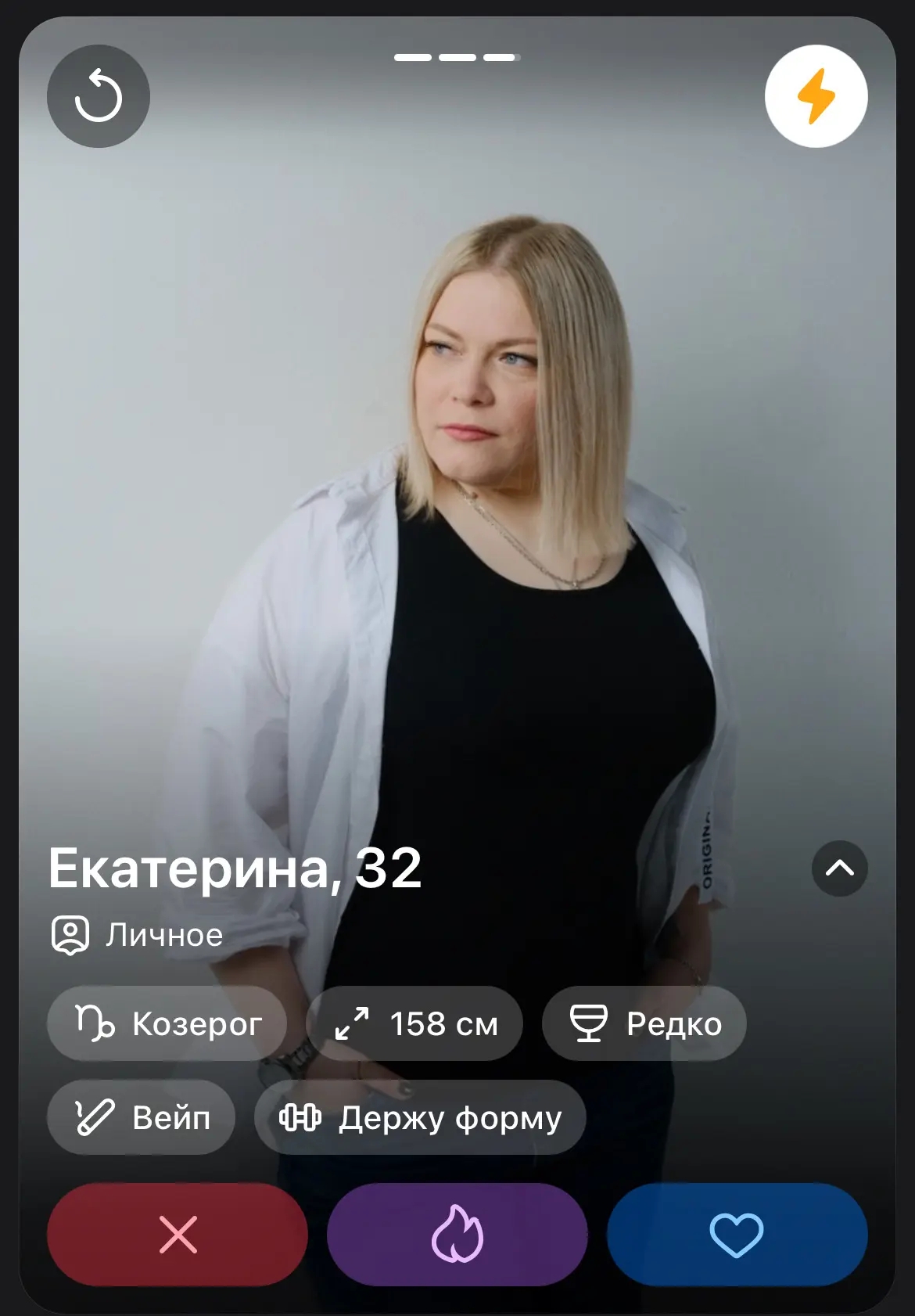Expand Екатерина's profile details
Viewport: 915px width, 1316px height.
point(839,868)
